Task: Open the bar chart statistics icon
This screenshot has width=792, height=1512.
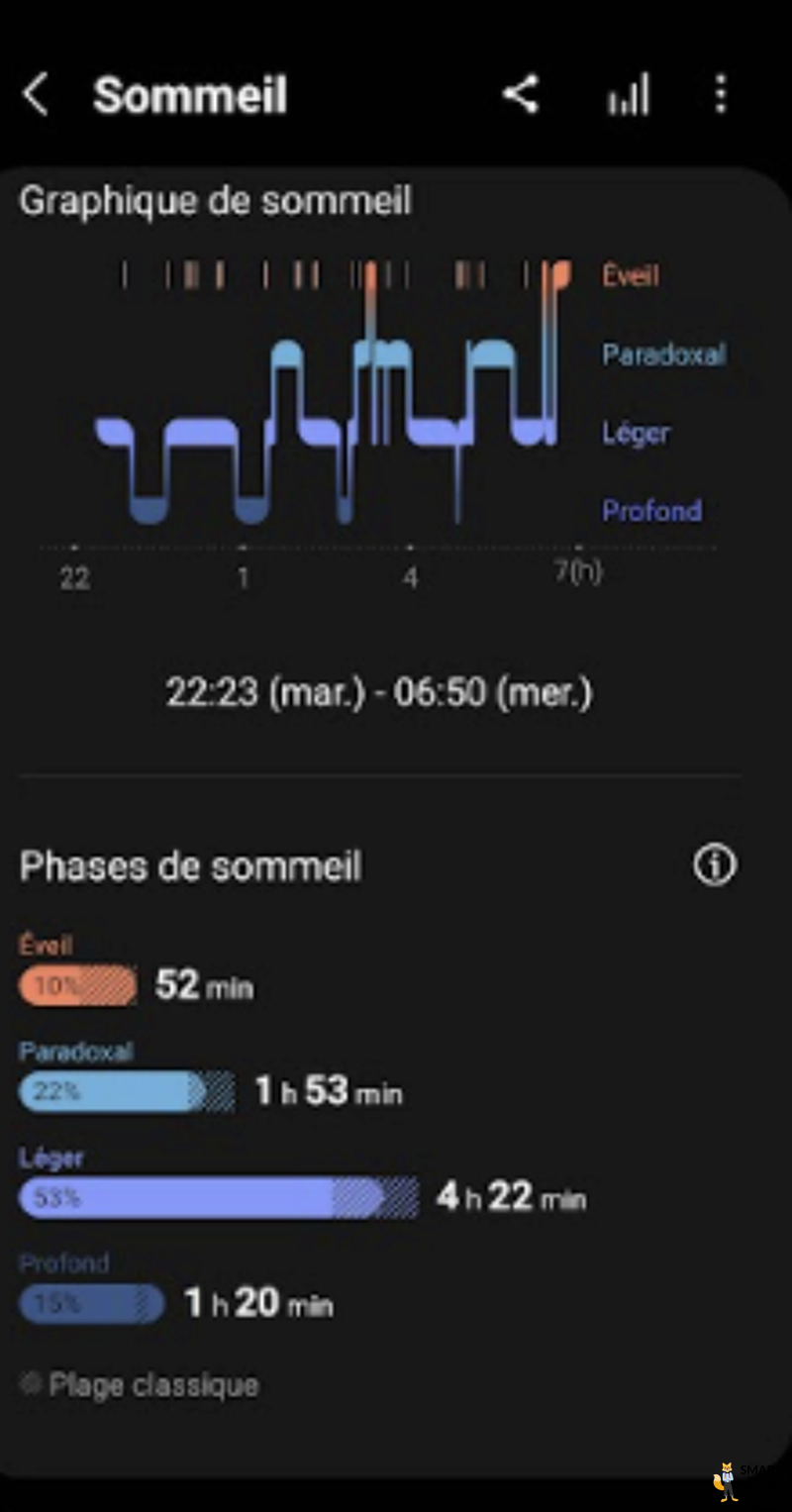Action: pos(628,94)
